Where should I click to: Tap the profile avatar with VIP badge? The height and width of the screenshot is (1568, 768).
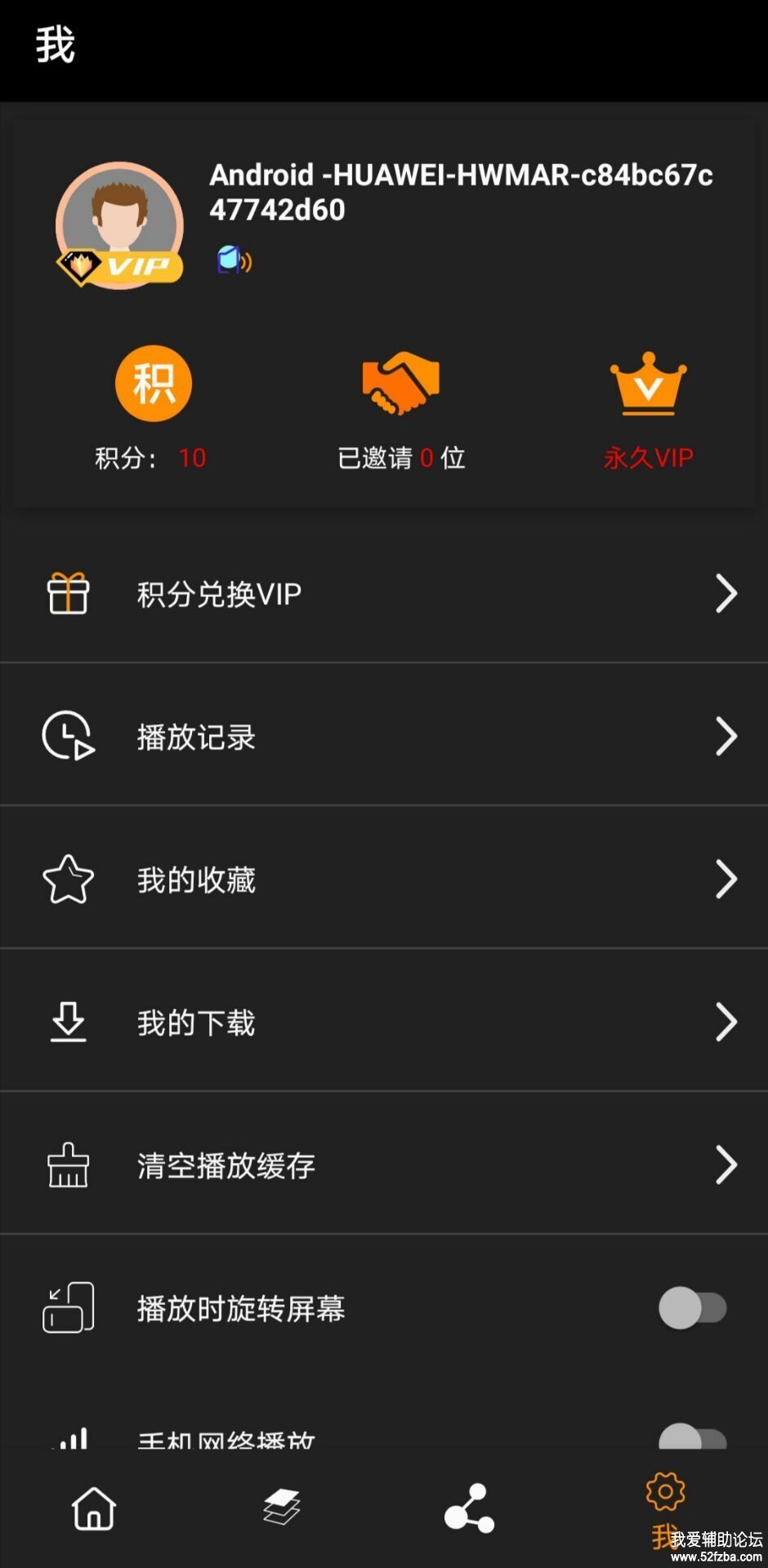tap(119, 225)
